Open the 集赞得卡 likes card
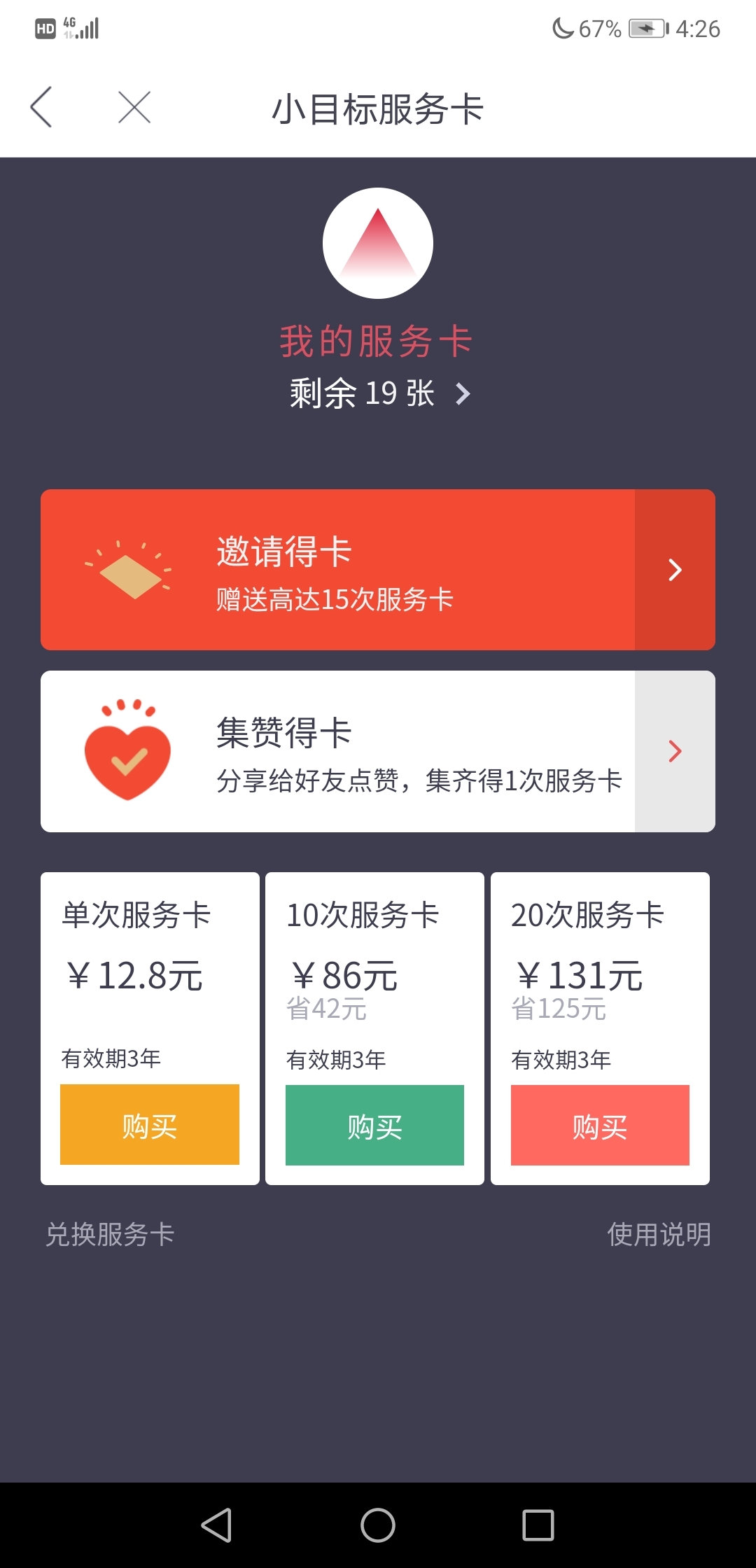Viewport: 756px width, 1568px height. click(x=378, y=751)
